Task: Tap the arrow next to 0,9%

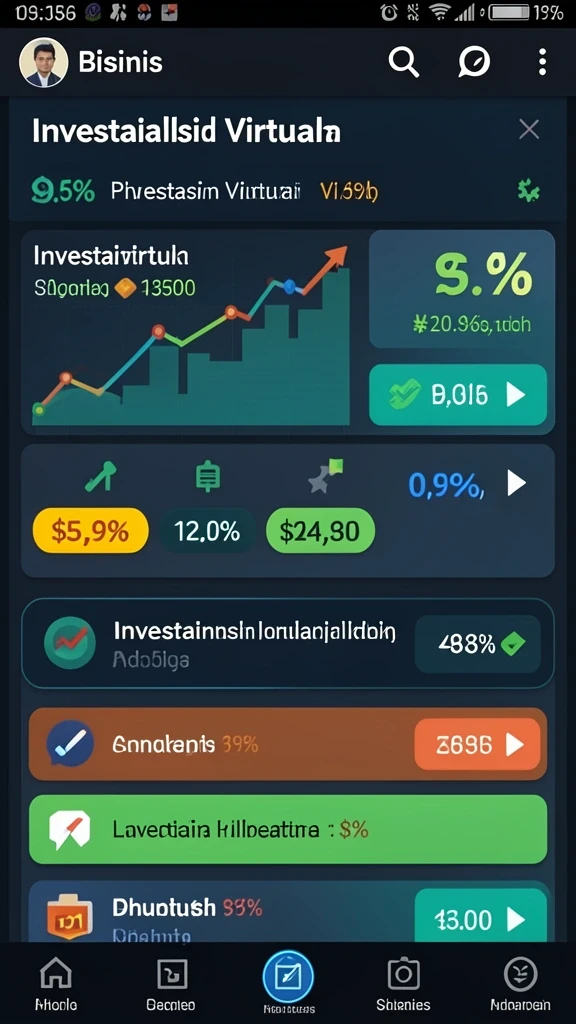Action: click(x=517, y=484)
